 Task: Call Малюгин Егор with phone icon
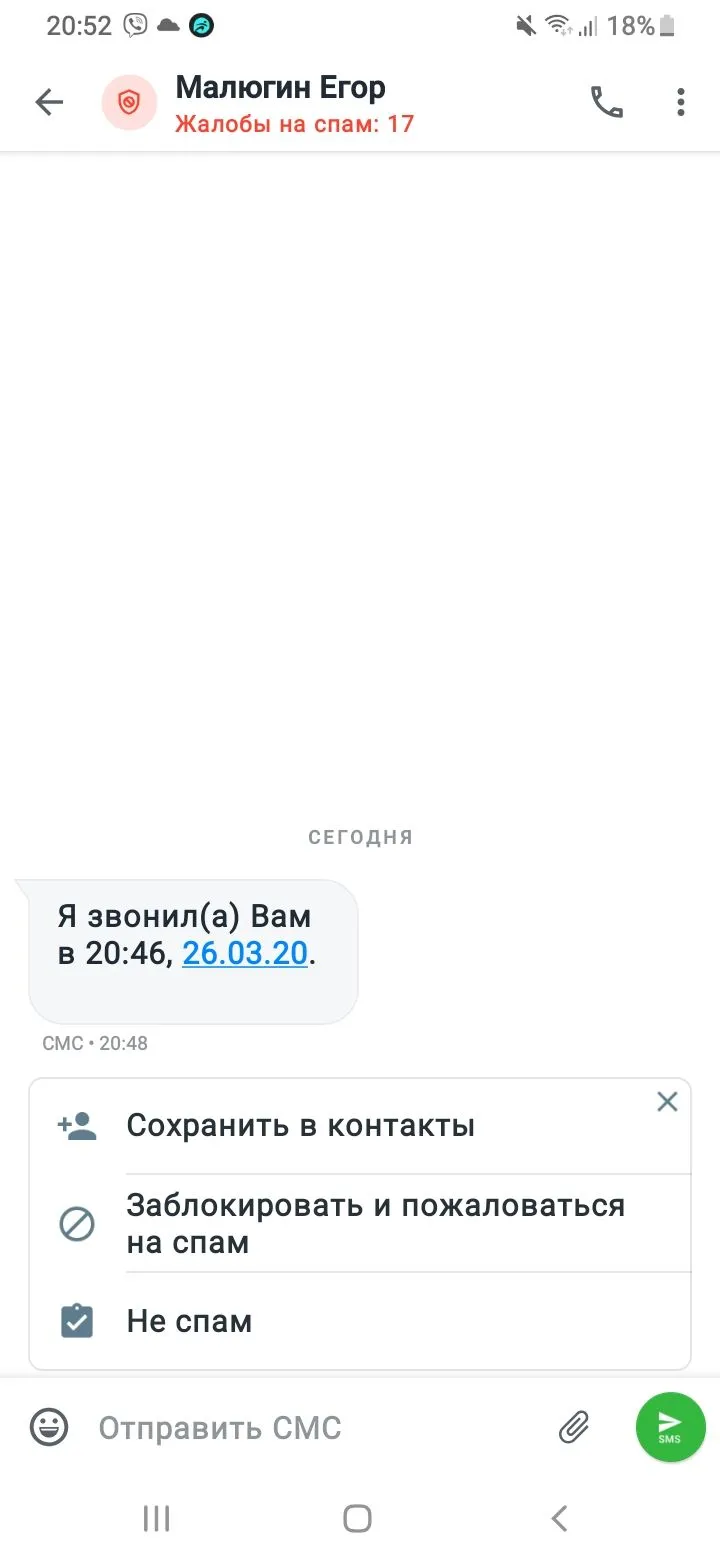[606, 102]
